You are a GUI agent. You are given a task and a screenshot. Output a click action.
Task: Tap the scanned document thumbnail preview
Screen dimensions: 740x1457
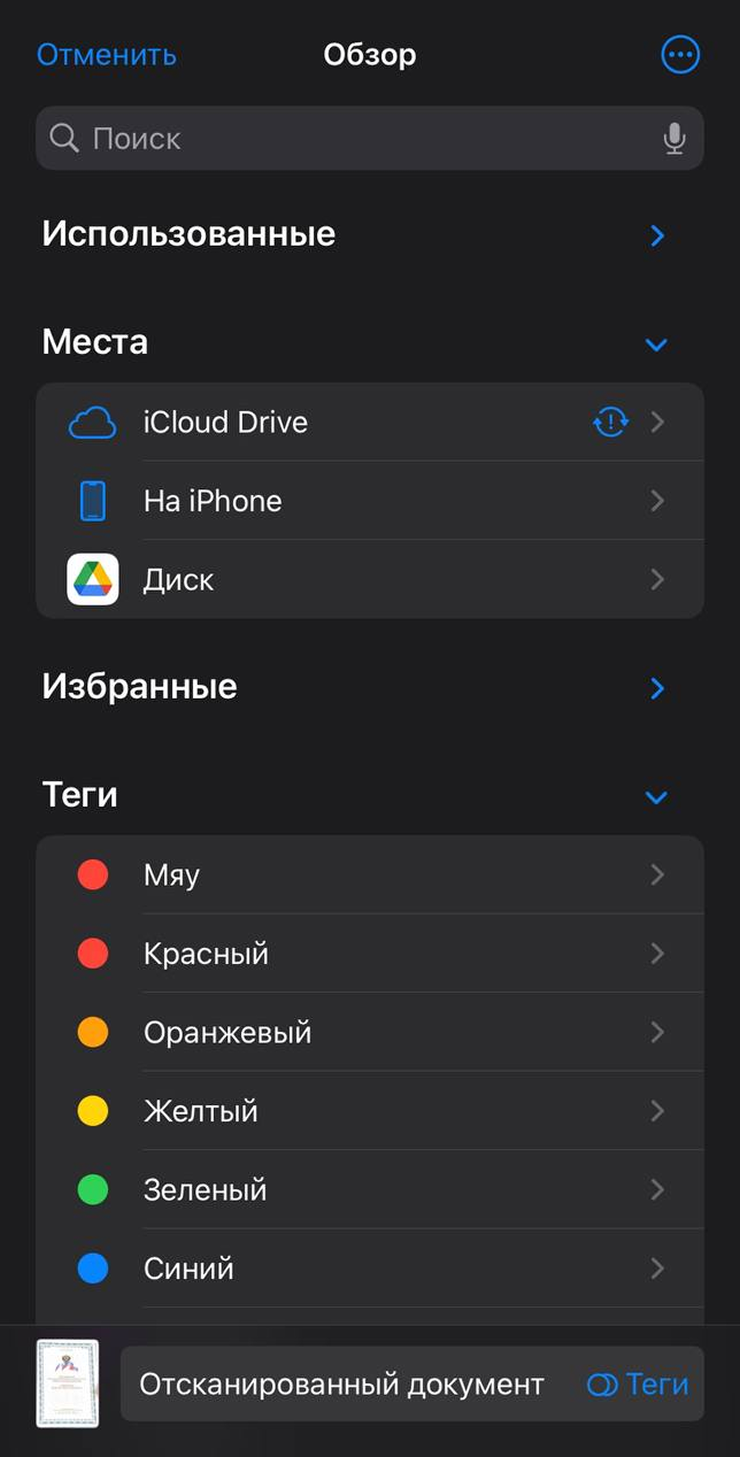pos(67,1384)
